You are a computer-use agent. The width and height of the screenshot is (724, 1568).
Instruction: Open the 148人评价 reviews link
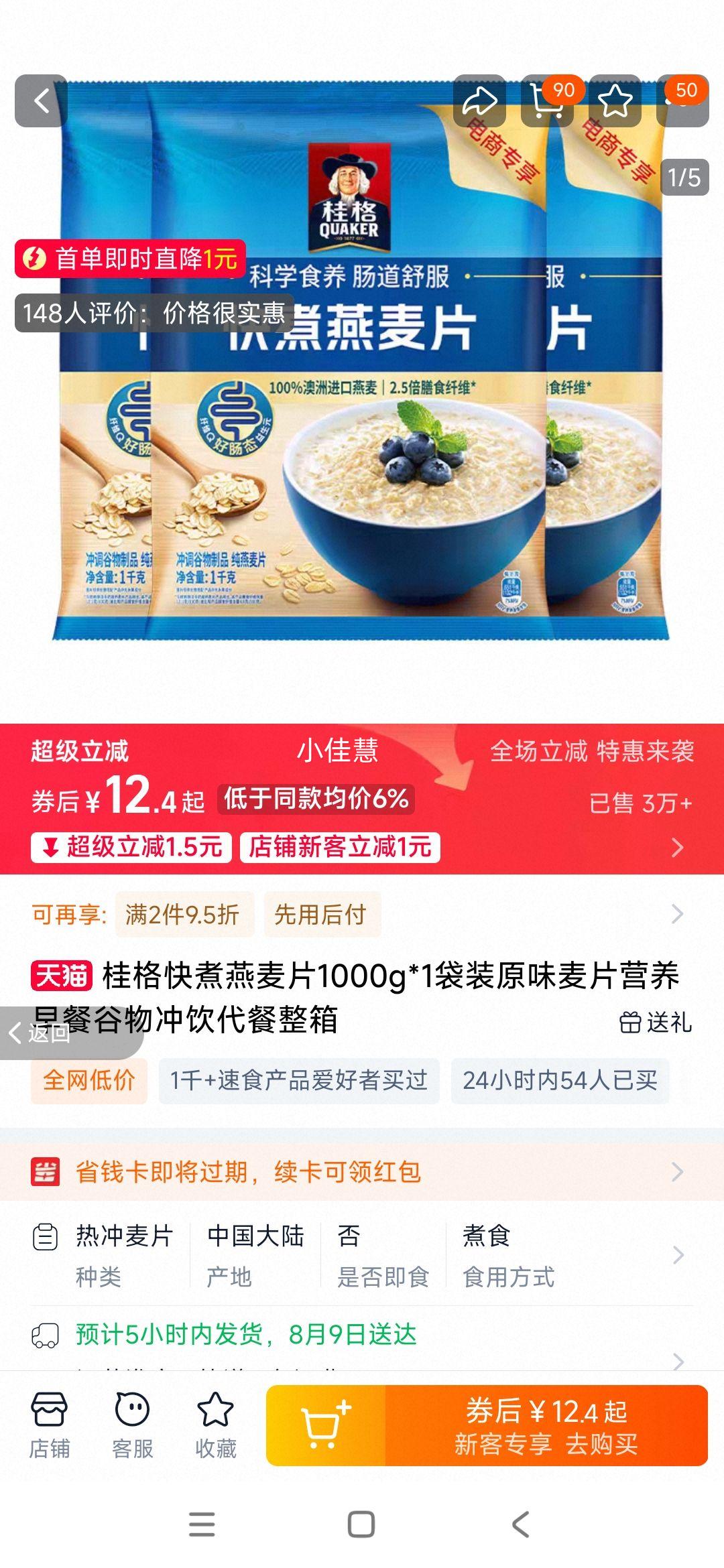click(156, 314)
